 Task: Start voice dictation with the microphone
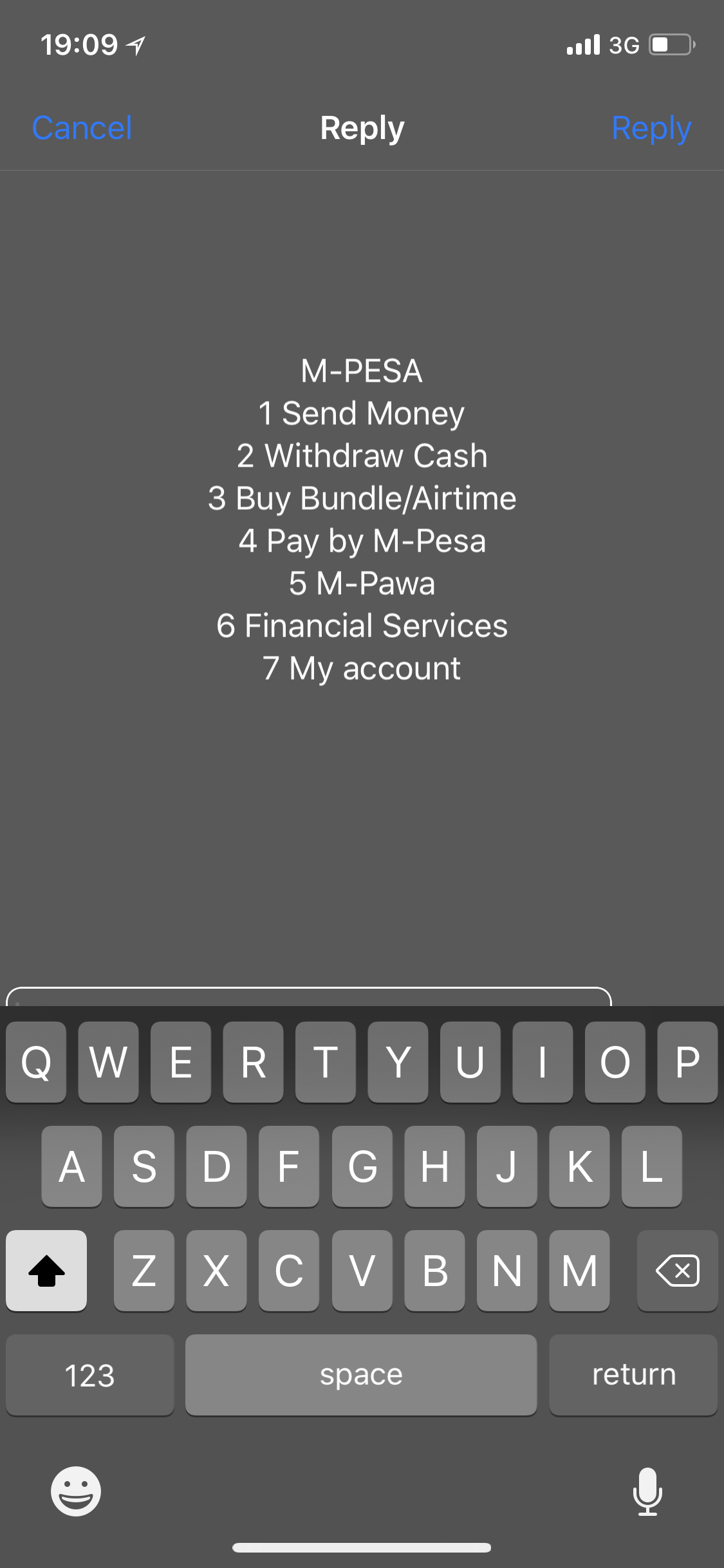647,1491
